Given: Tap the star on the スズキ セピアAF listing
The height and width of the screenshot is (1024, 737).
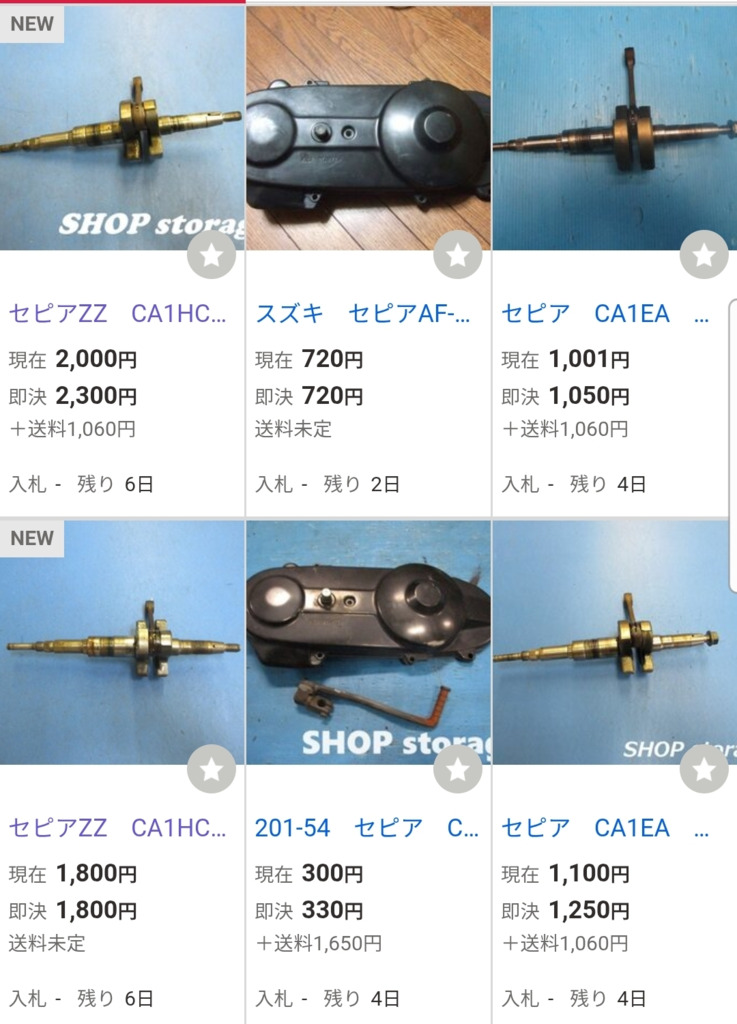Looking at the screenshot, I should tap(457, 255).
